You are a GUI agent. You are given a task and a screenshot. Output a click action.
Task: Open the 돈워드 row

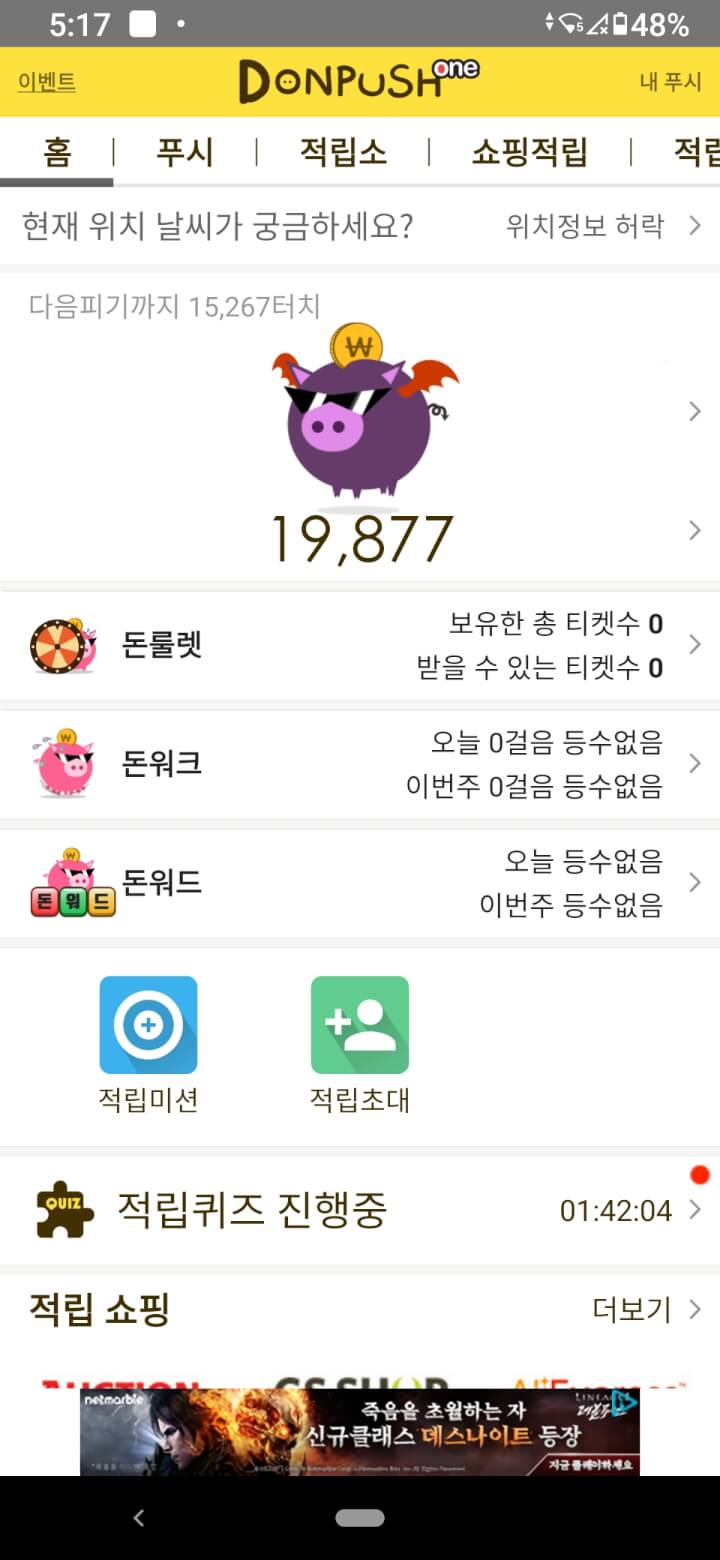pos(360,883)
